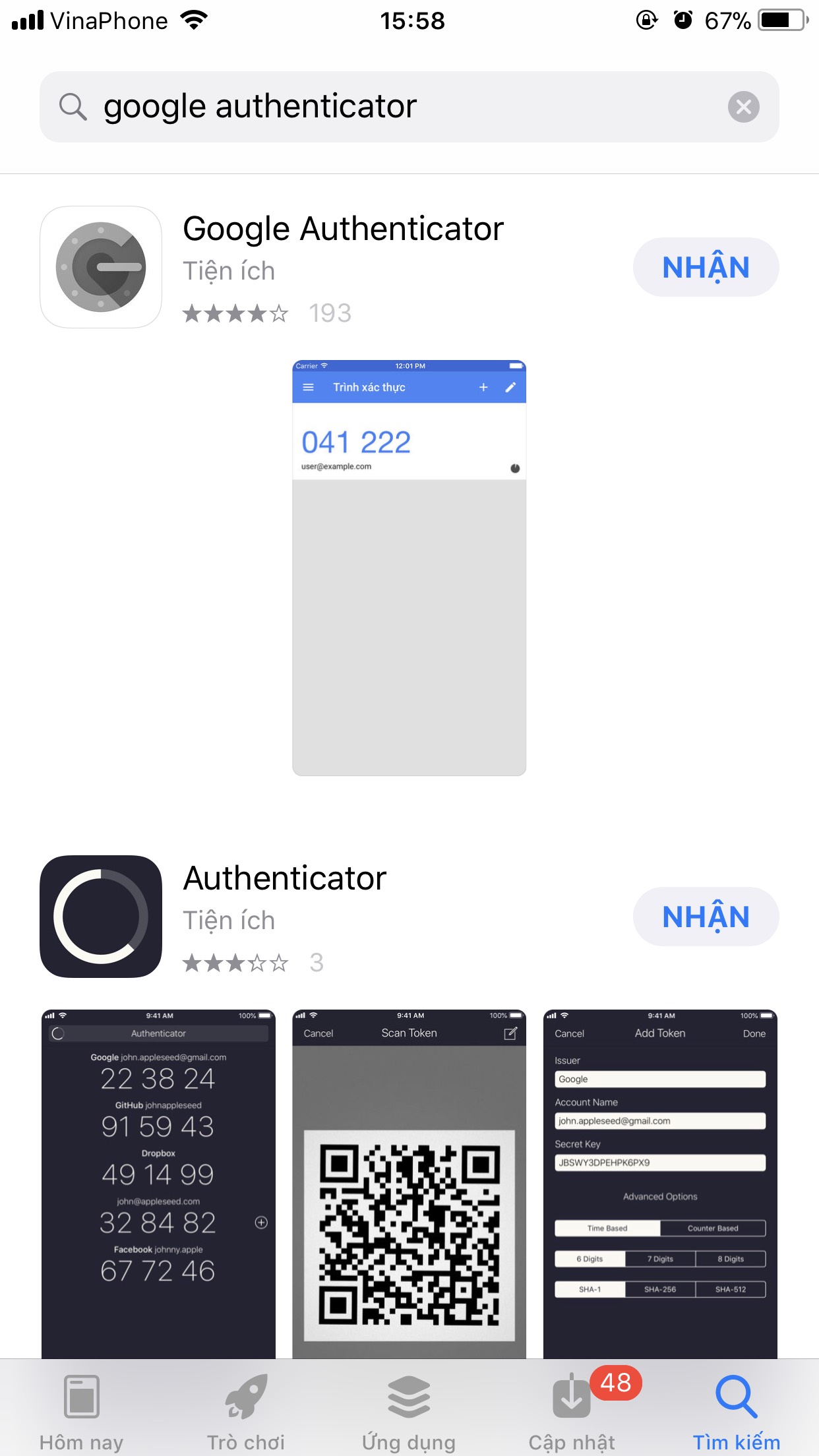Viewport: 819px width, 1456px height.
Task: Tap the Ứng dụng stack icon
Action: [x=409, y=1397]
